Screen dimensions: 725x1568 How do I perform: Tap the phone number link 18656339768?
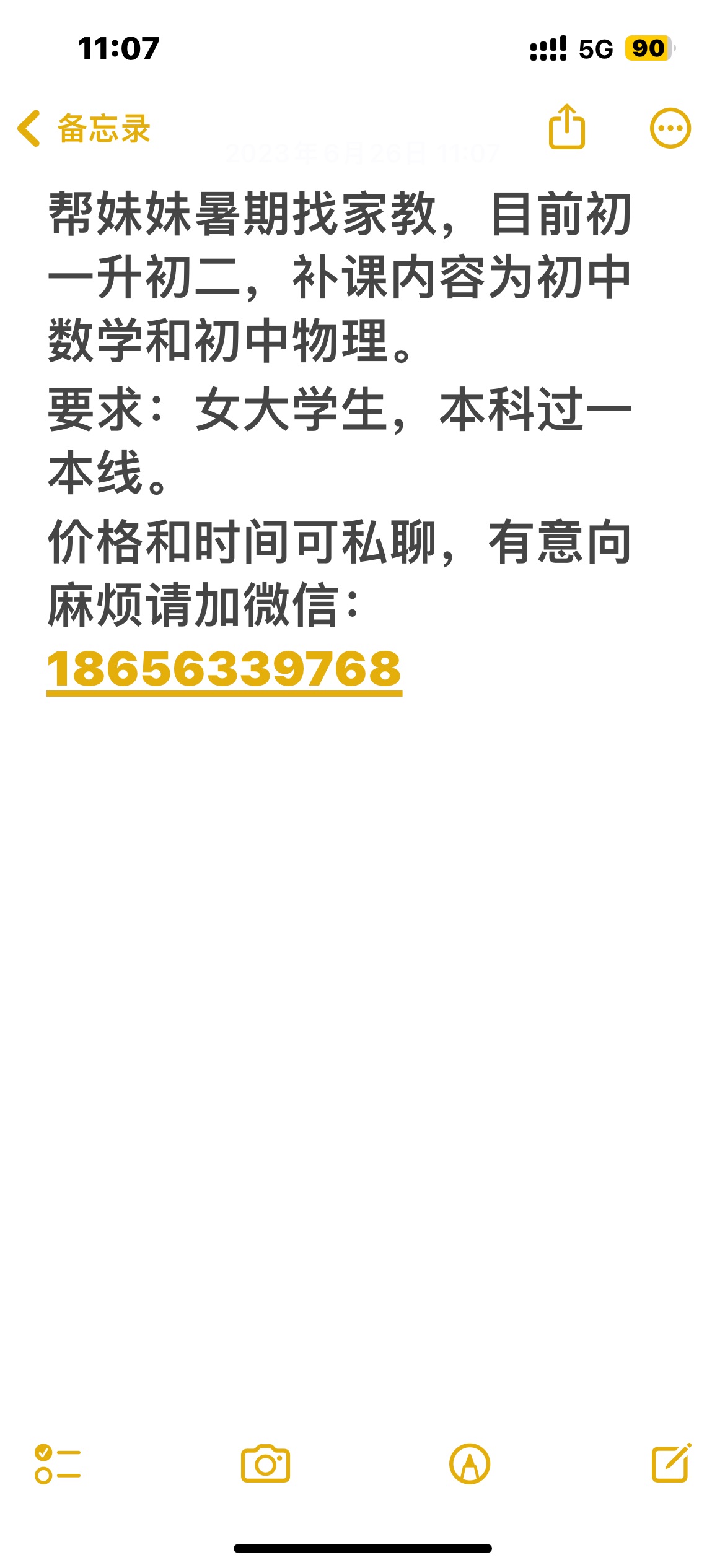(224, 670)
